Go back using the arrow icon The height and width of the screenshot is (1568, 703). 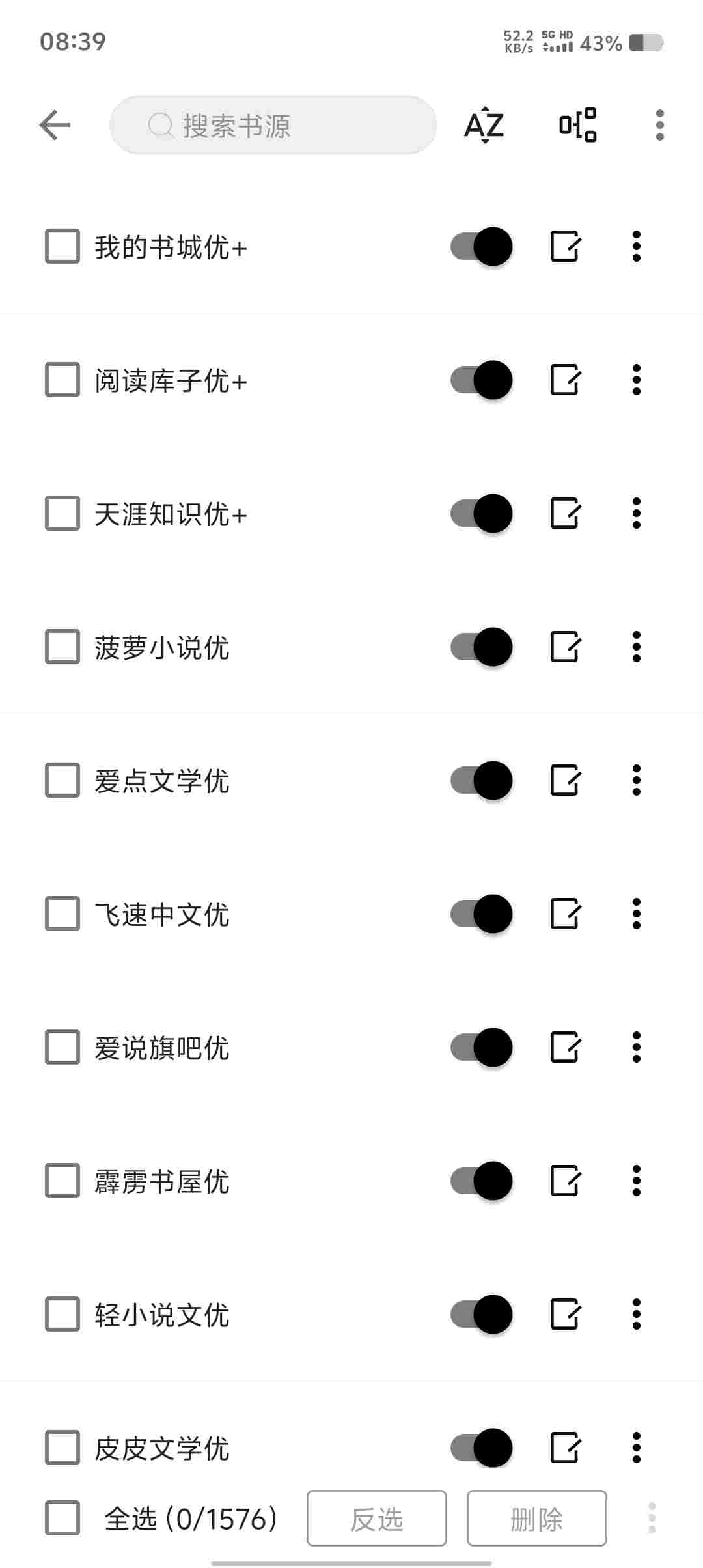click(x=55, y=125)
